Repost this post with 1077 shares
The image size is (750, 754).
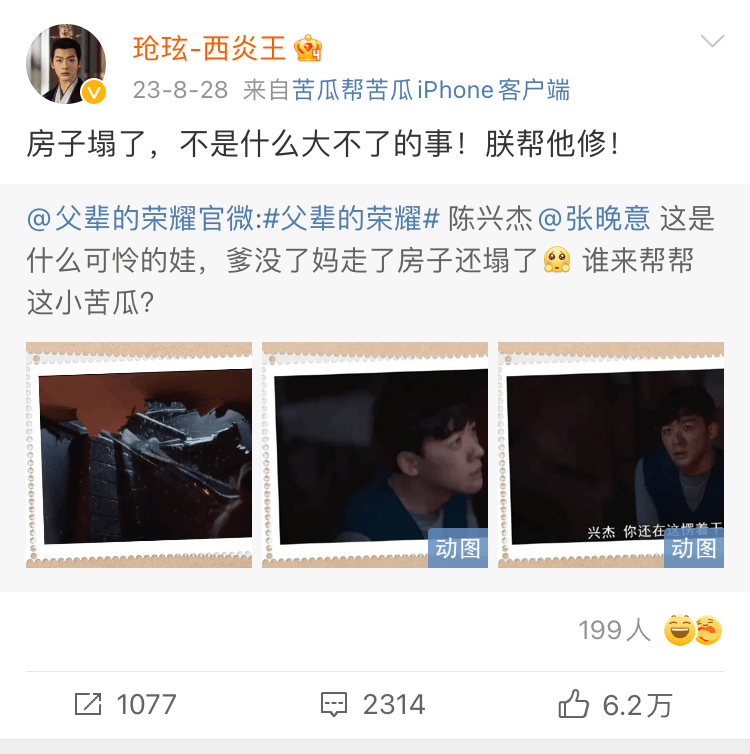click(125, 705)
